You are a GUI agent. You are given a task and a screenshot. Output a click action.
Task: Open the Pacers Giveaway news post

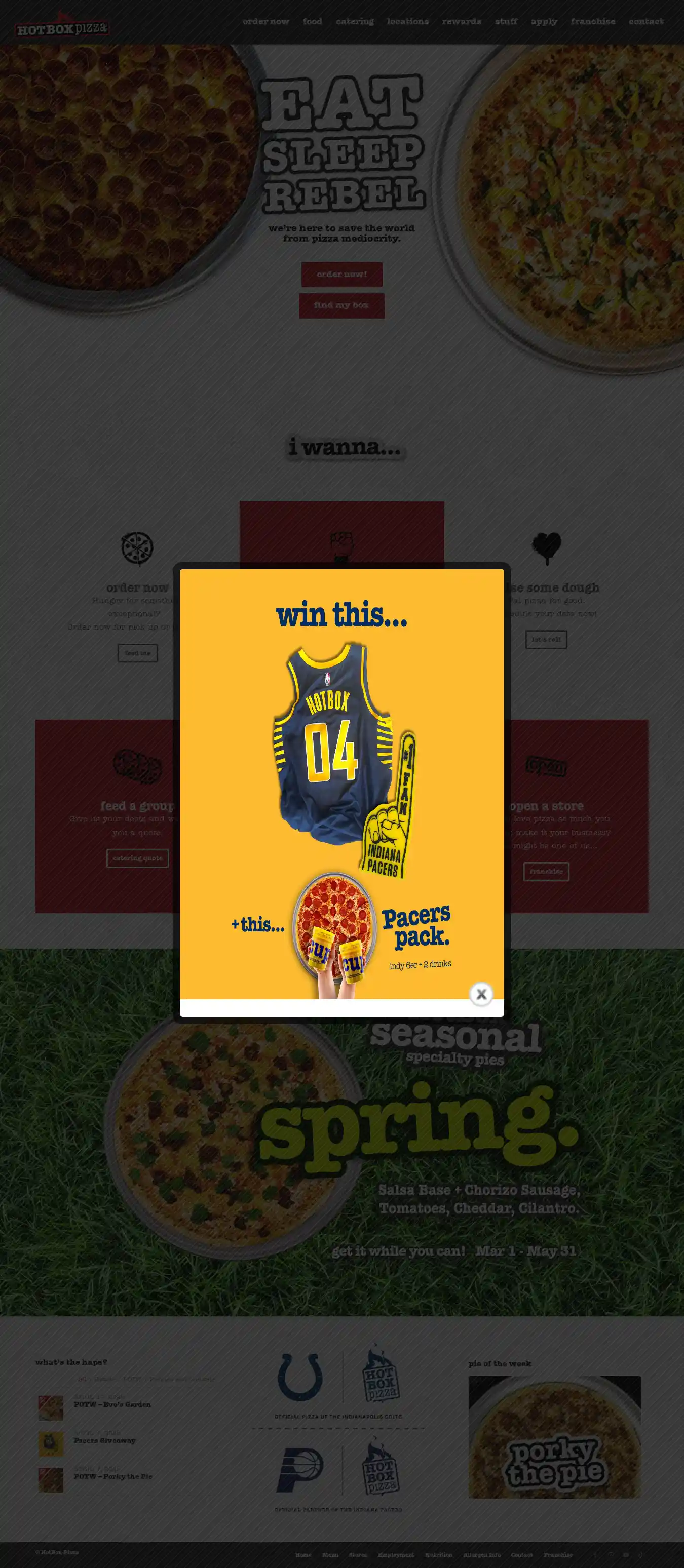pos(104,1441)
